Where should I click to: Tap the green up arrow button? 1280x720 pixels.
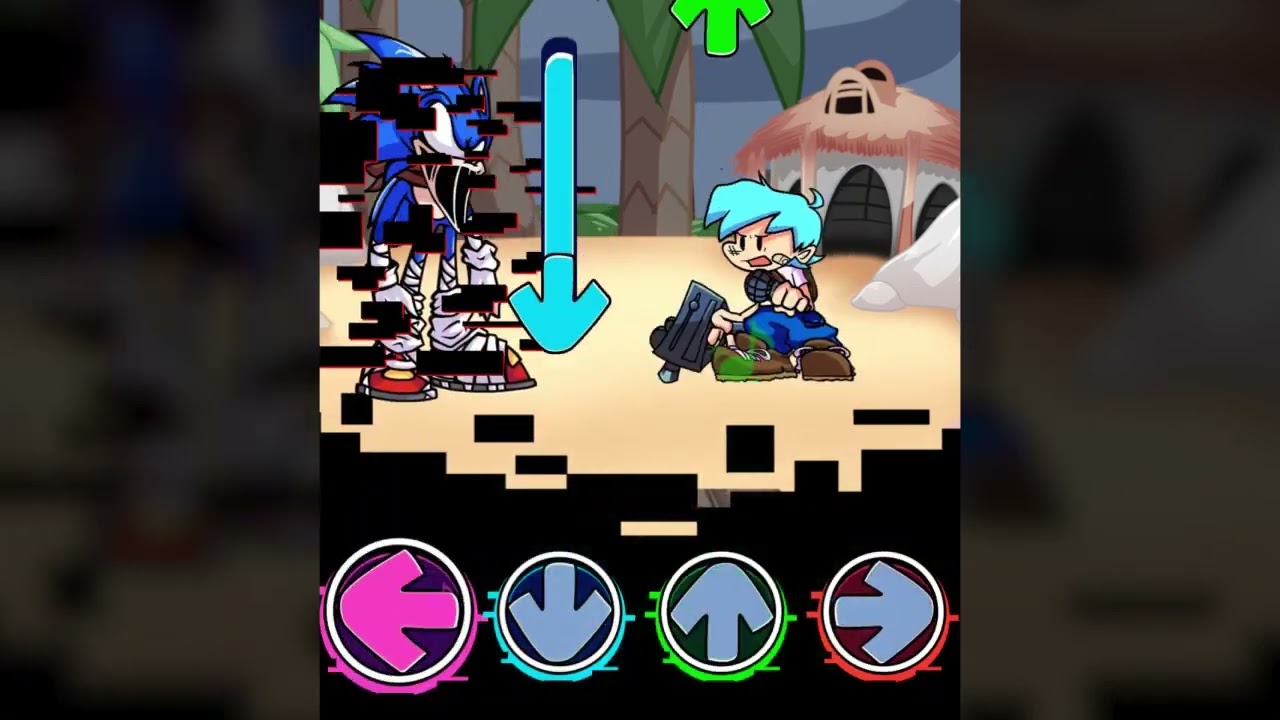point(721,611)
